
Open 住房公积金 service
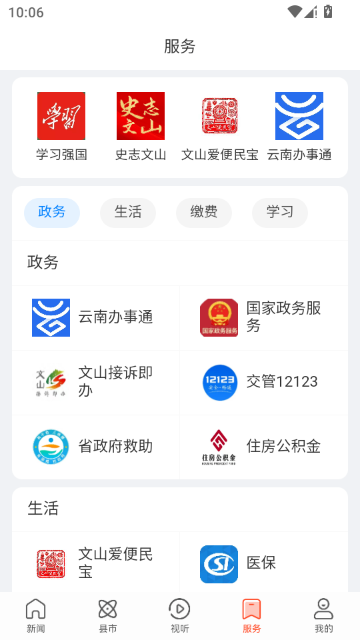264,447
